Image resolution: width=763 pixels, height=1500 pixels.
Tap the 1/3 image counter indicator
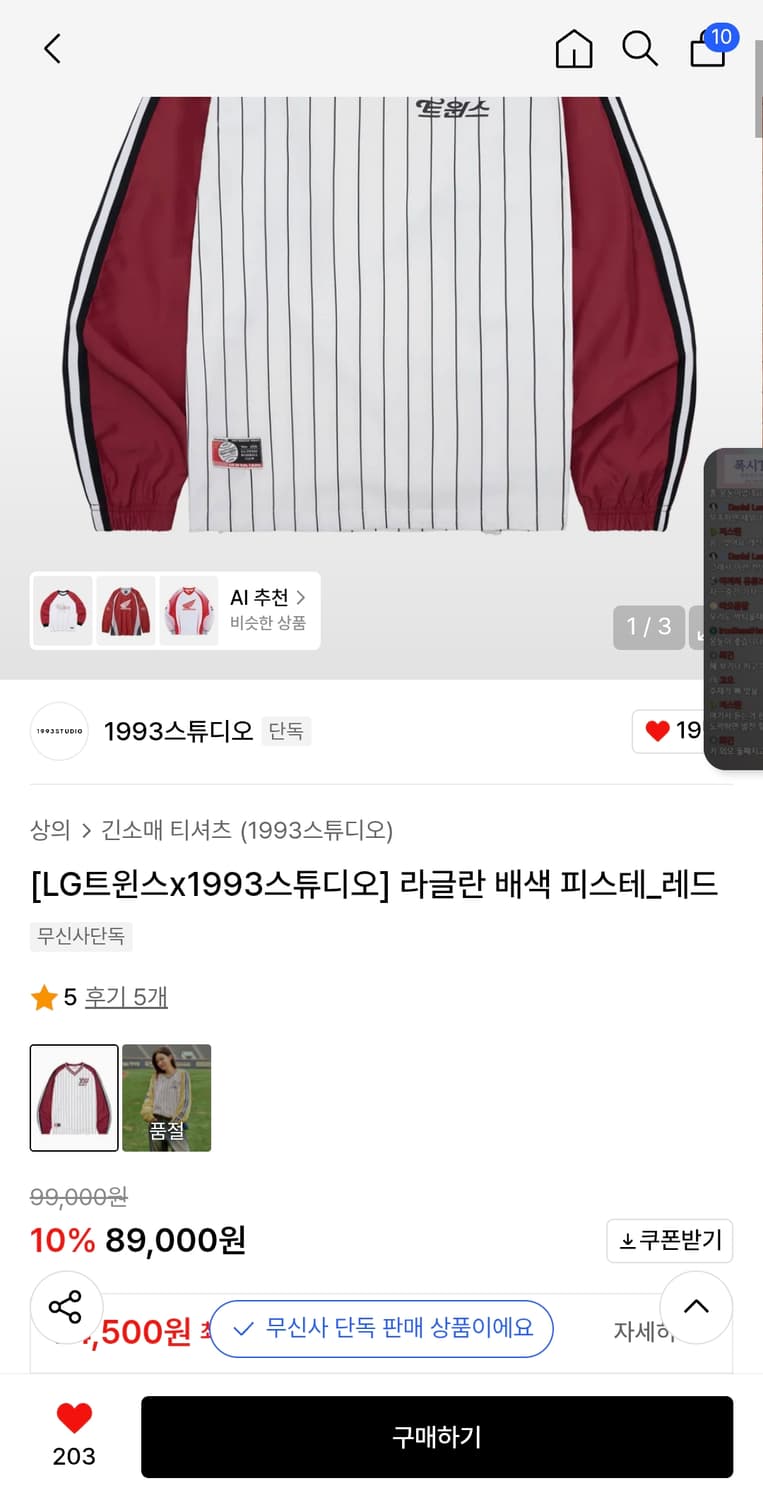pyautogui.click(x=648, y=628)
